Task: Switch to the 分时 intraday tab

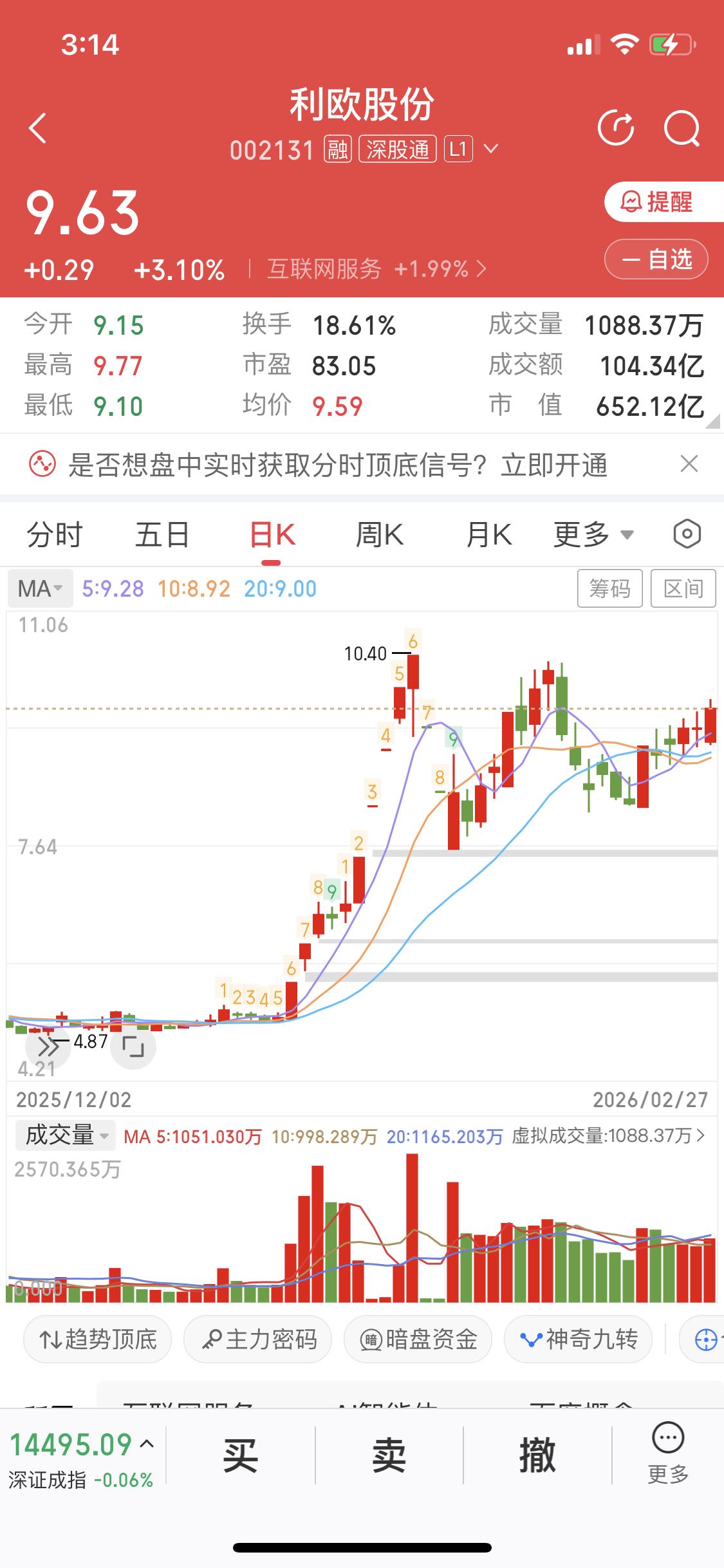Action: [x=53, y=533]
